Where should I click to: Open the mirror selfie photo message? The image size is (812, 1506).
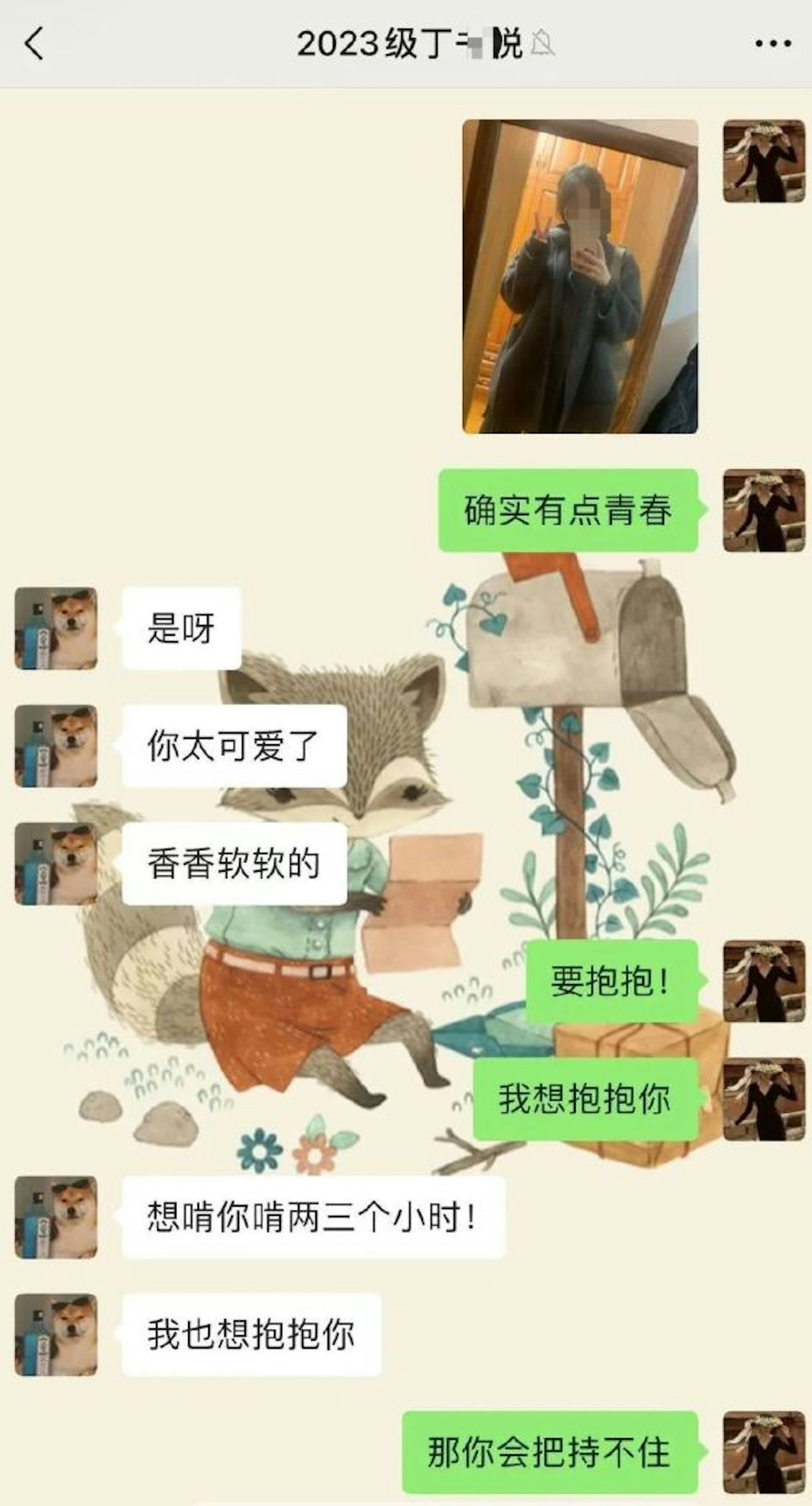[580, 277]
